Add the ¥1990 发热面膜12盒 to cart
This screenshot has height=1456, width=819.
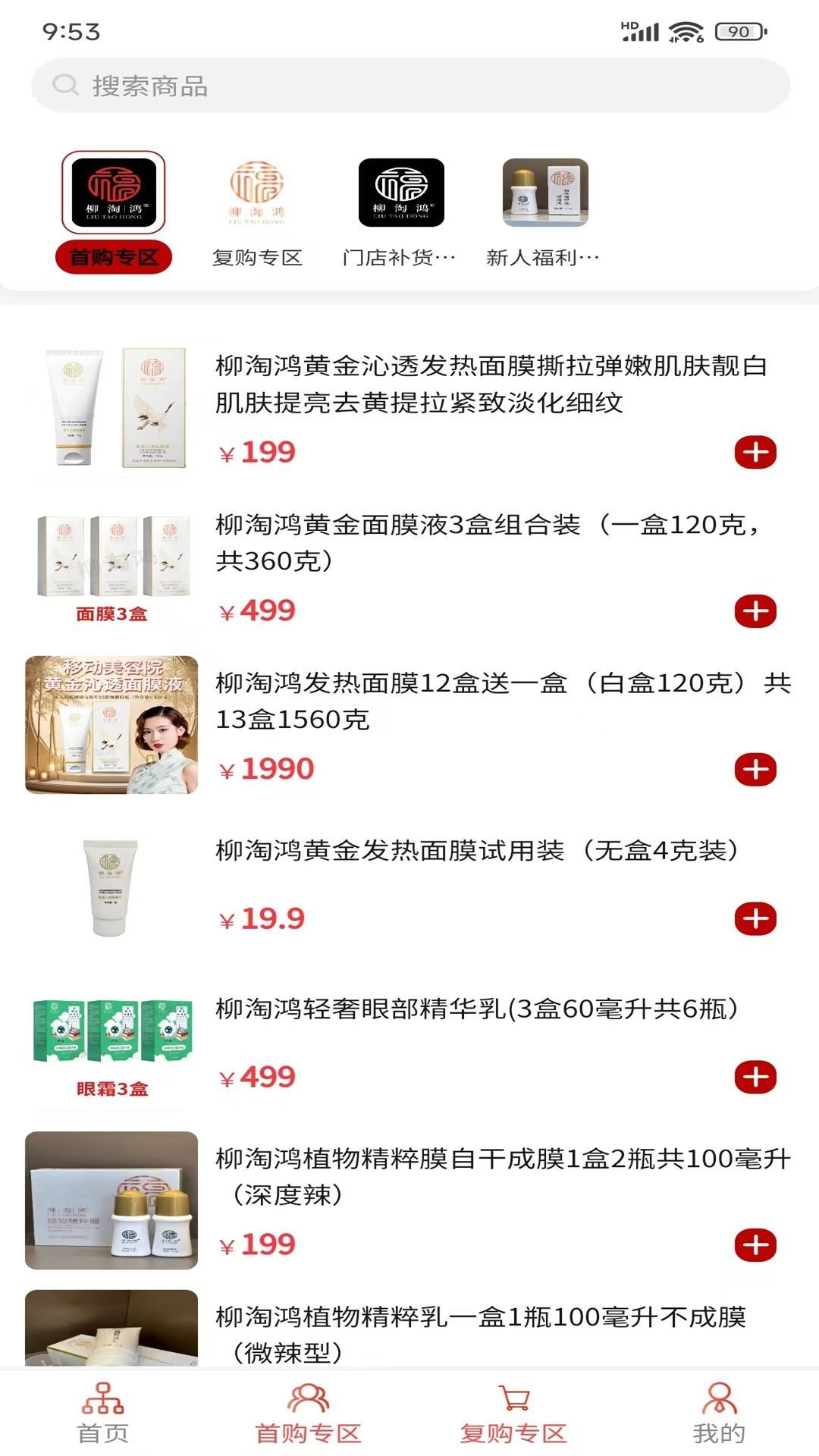(755, 770)
